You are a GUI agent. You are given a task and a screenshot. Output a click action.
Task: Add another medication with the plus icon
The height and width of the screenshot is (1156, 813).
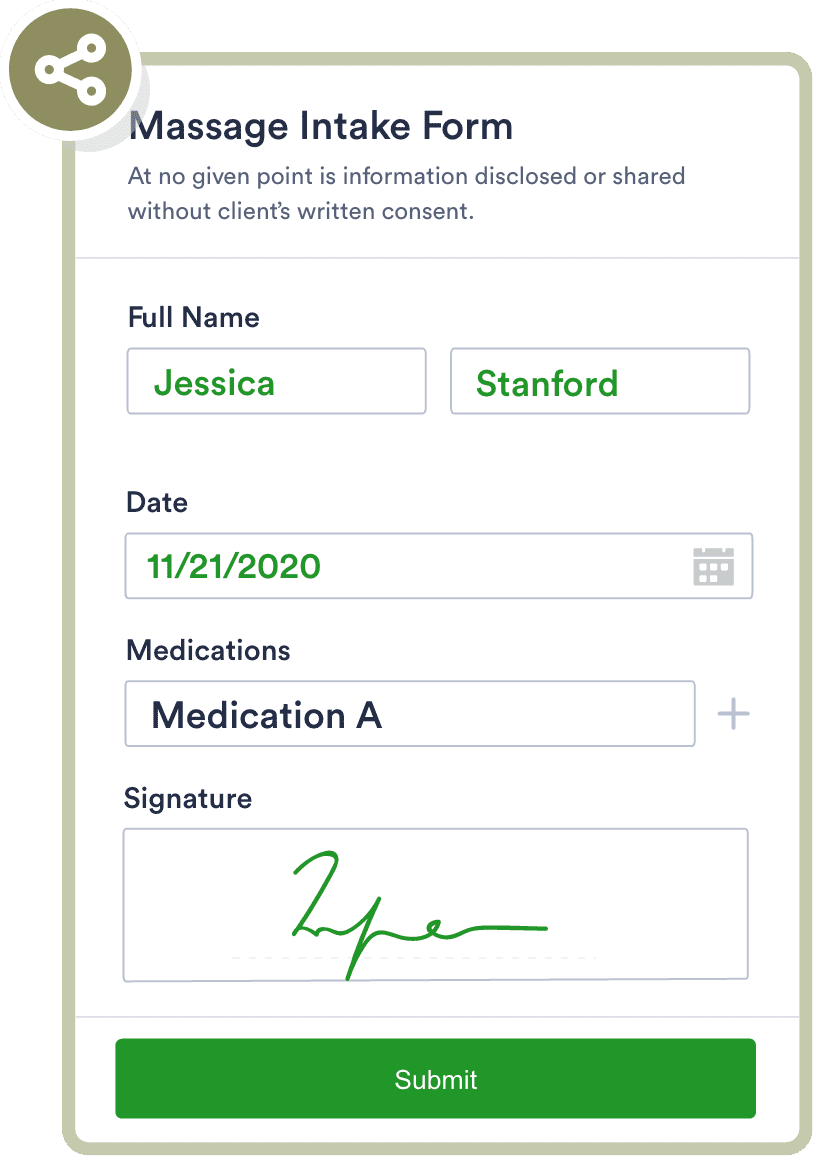click(x=734, y=713)
